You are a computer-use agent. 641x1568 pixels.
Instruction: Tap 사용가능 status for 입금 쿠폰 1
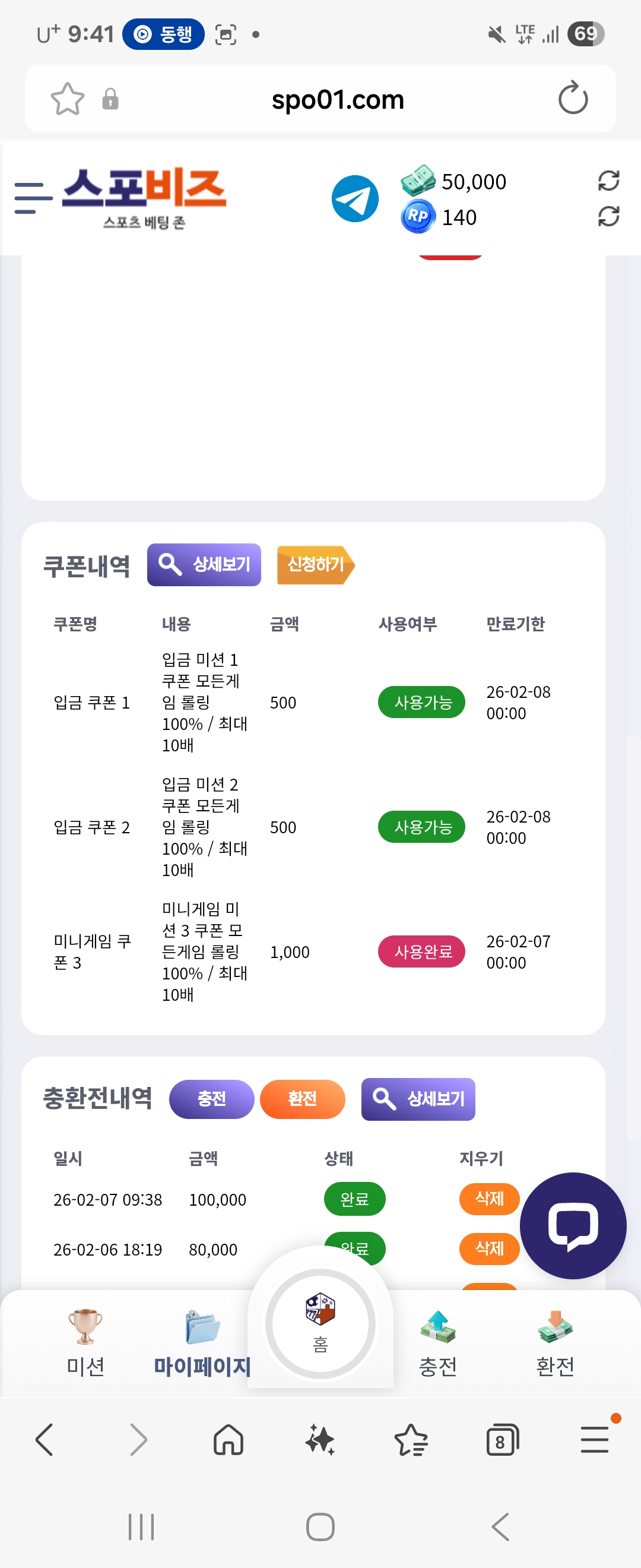[421, 702]
